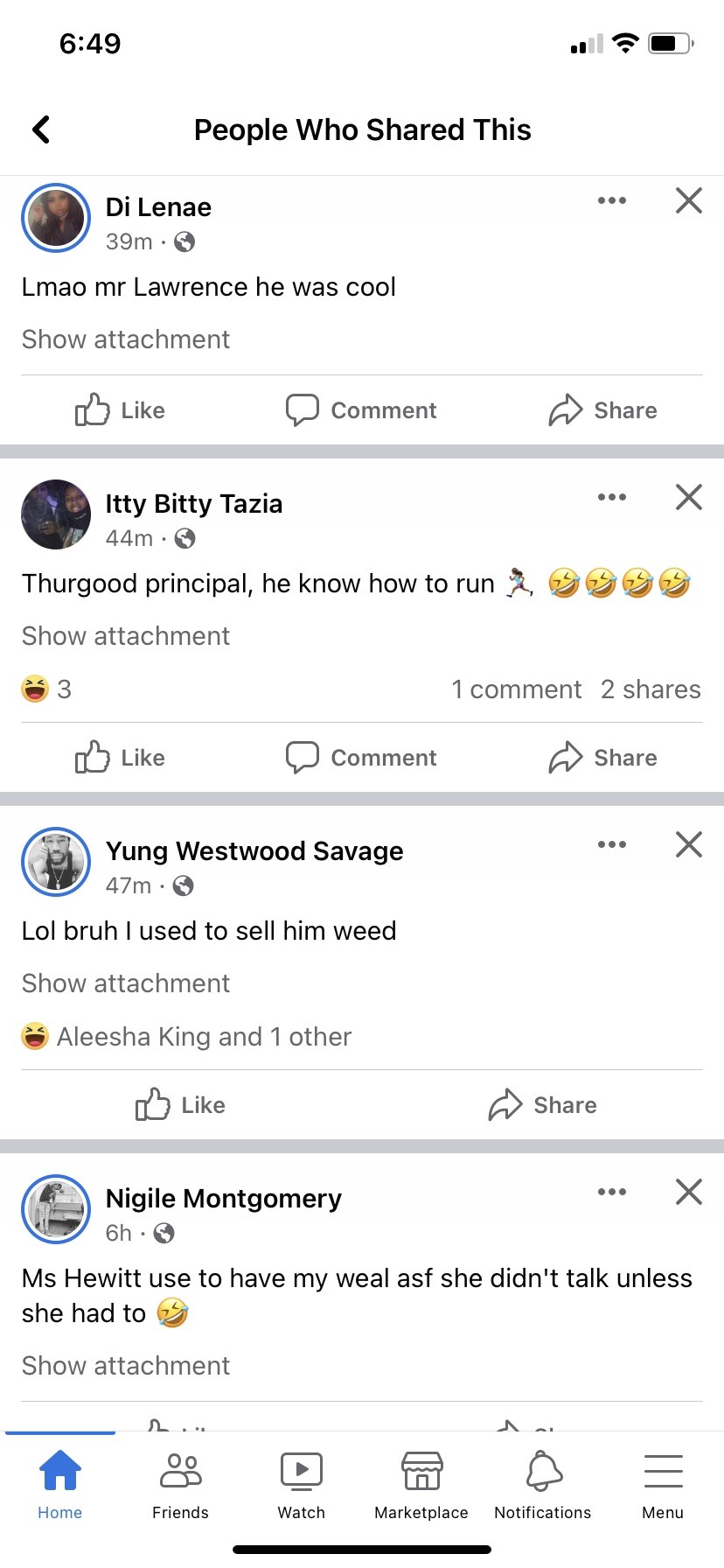Open options menu on Di Lenae's post
This screenshot has width=724, height=1568.
coord(611,200)
